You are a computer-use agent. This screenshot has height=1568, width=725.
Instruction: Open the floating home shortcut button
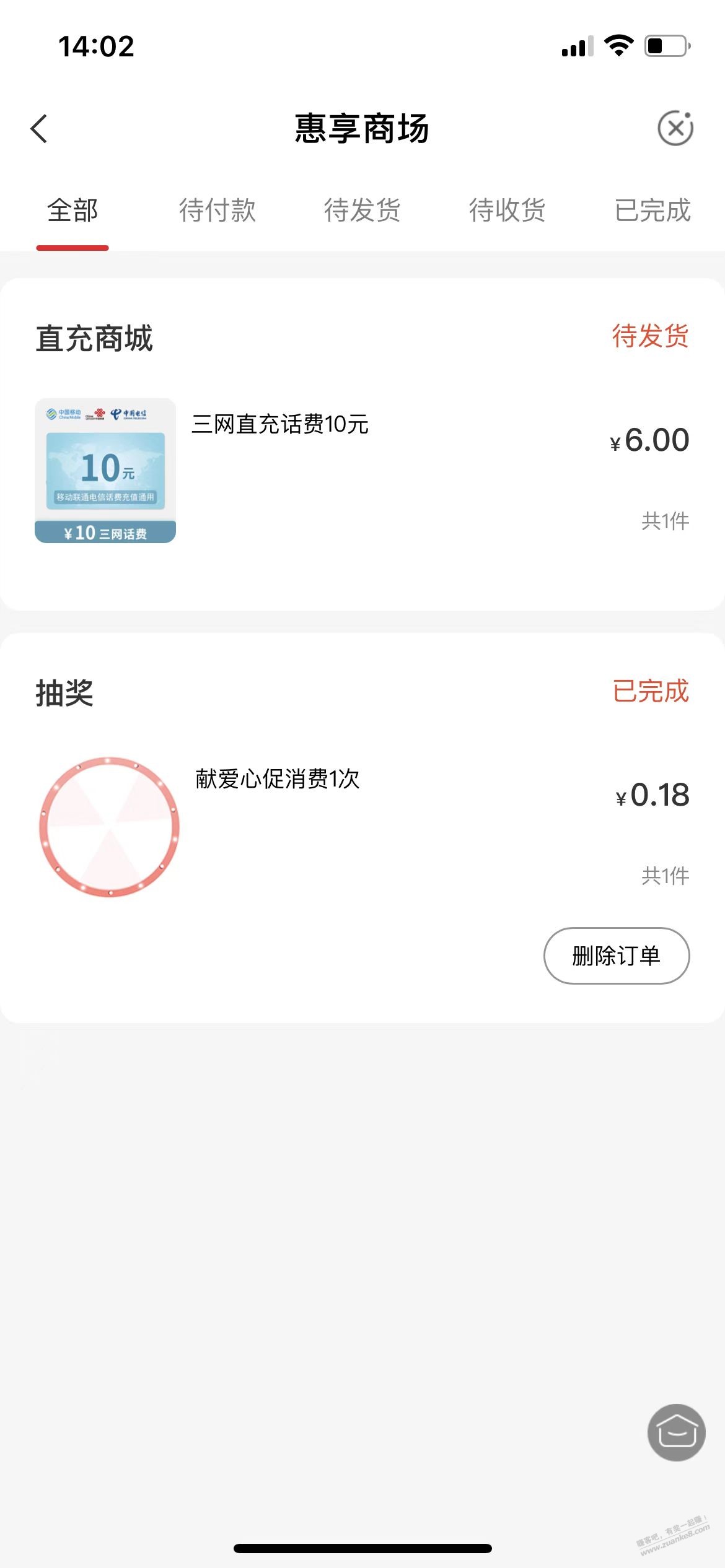pyautogui.click(x=676, y=1433)
